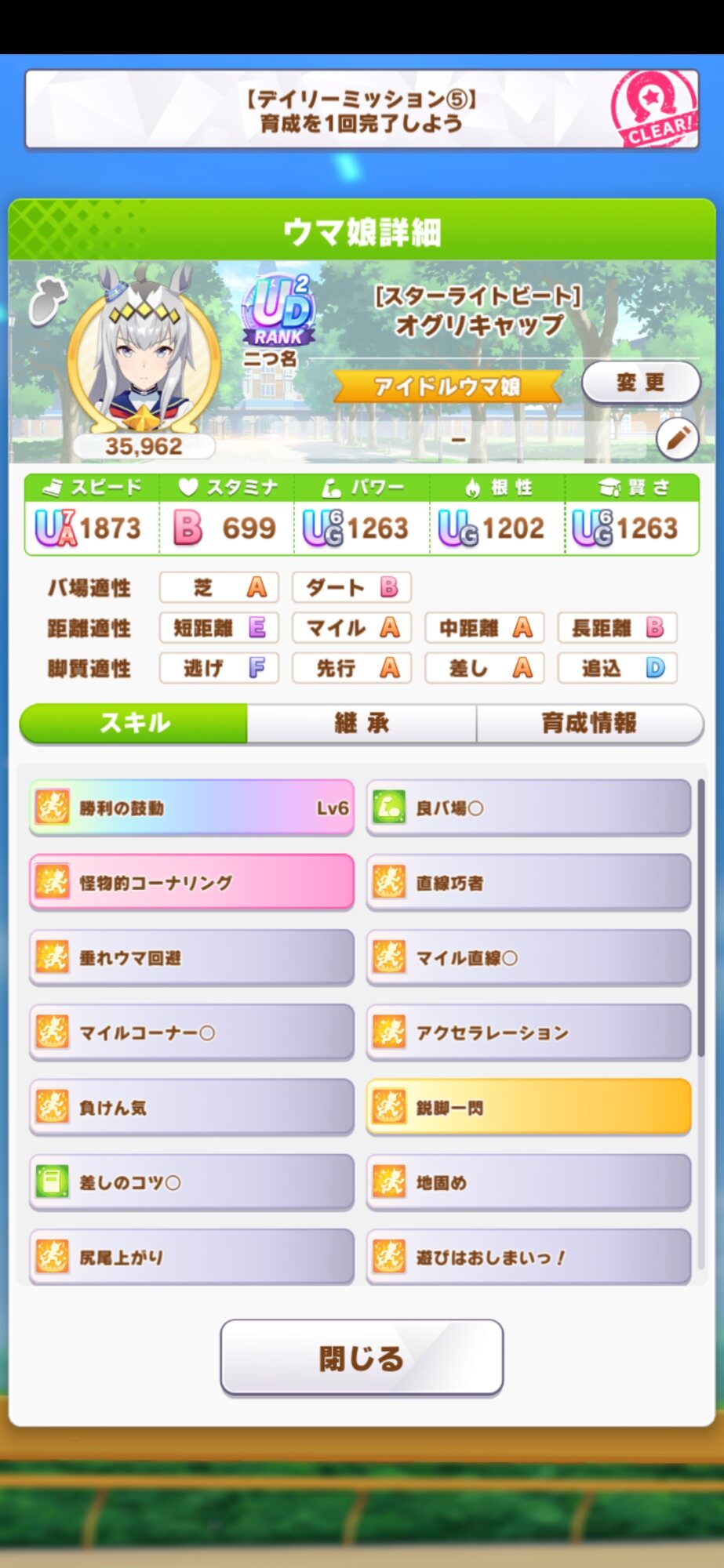
Task: Check the 地固め skill details
Action: click(528, 1181)
